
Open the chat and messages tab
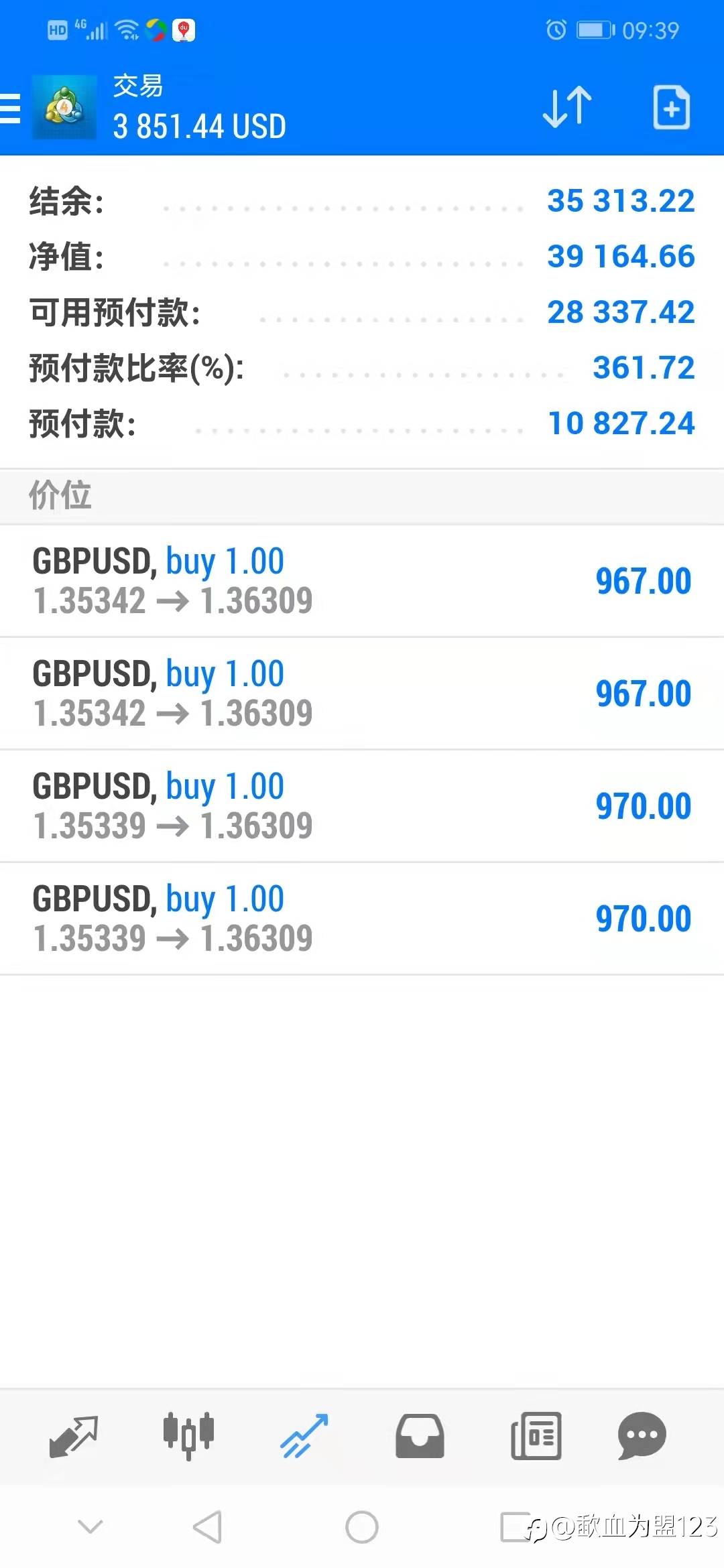click(x=642, y=1435)
